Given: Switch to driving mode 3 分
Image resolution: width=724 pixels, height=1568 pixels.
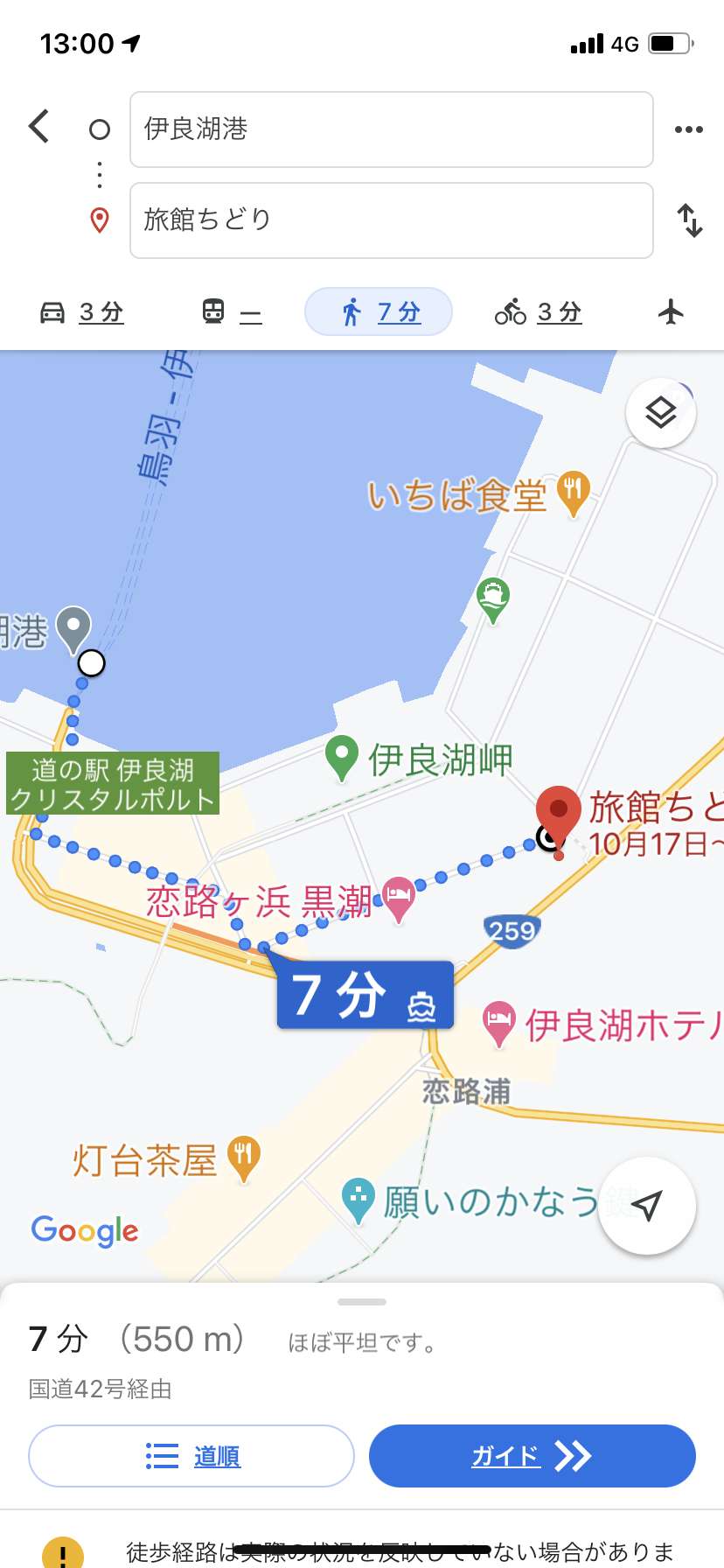Looking at the screenshot, I should pos(82,311).
